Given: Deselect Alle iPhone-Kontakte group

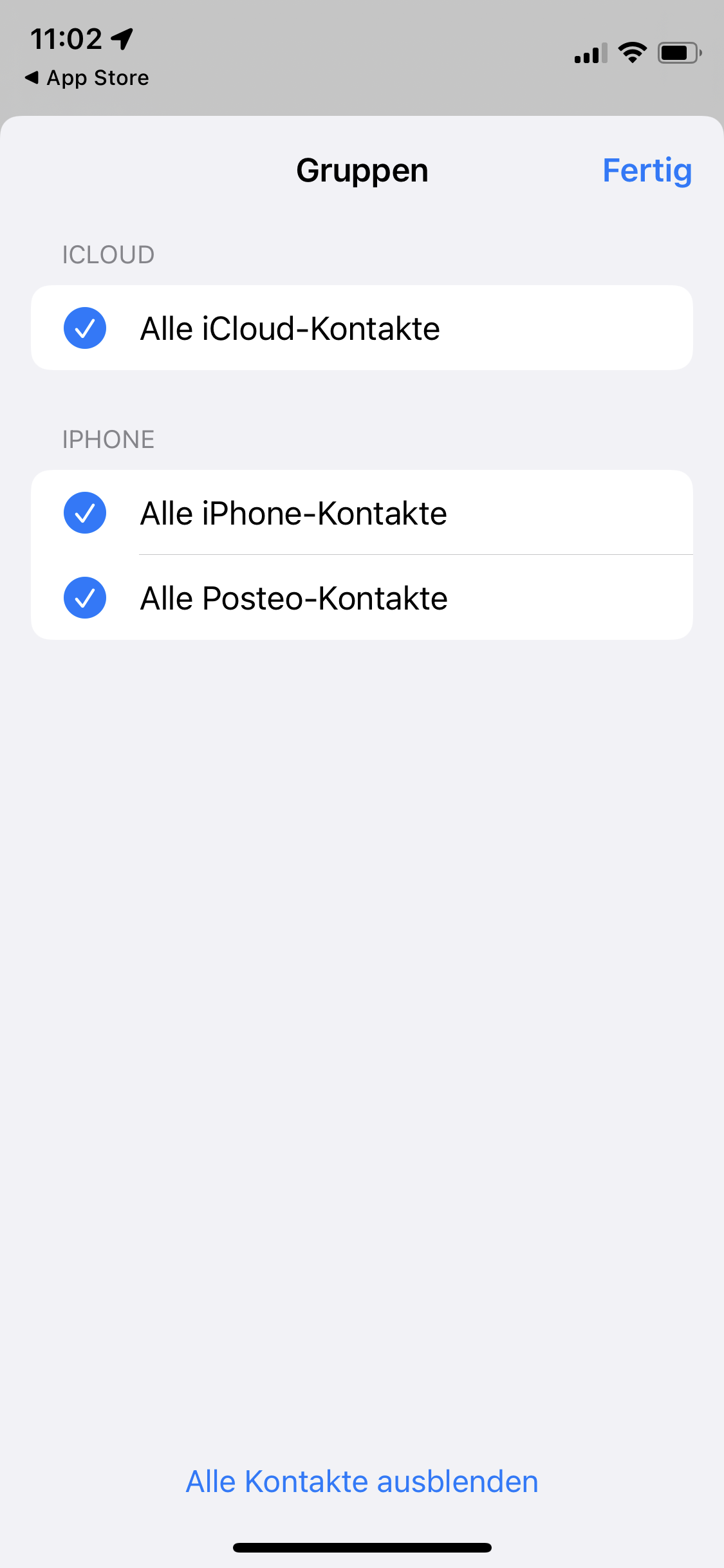Looking at the screenshot, I should pos(85,513).
